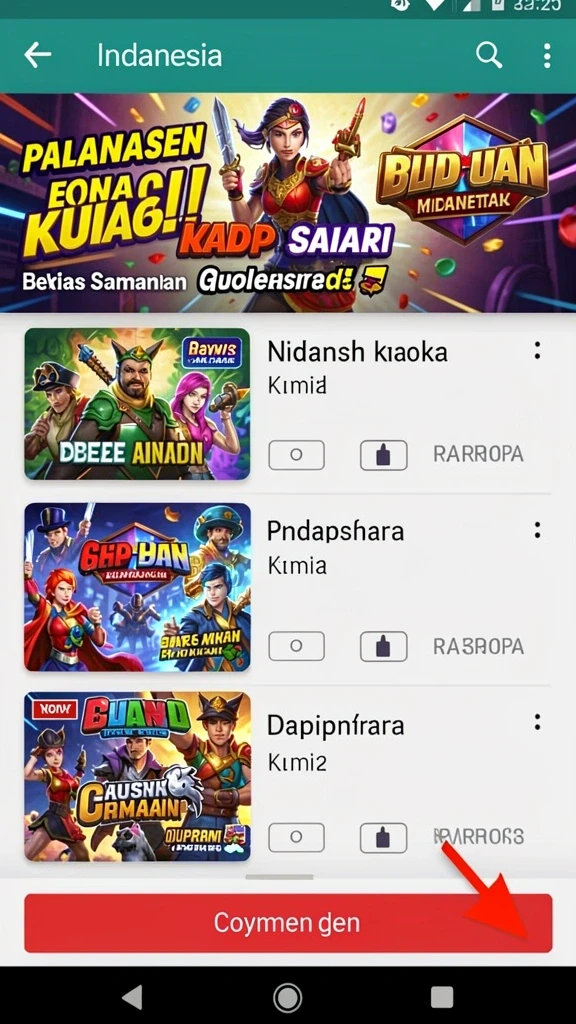Viewport: 576px width, 1024px height.
Task: Like the Nidansh kiaoka item
Action: (x=384, y=455)
